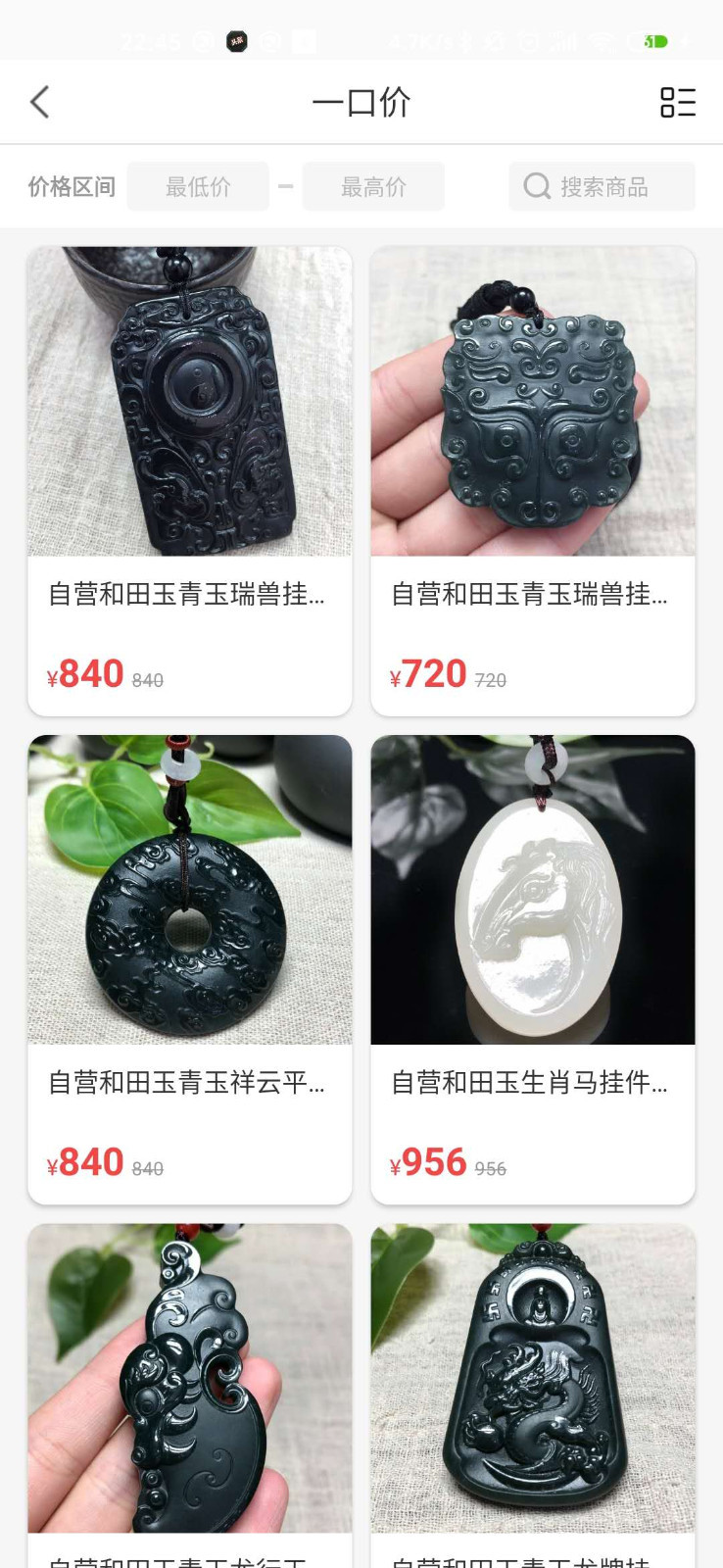Open the 瑞兽 pendant priced ¥720
The height and width of the screenshot is (1568, 723).
point(533,480)
